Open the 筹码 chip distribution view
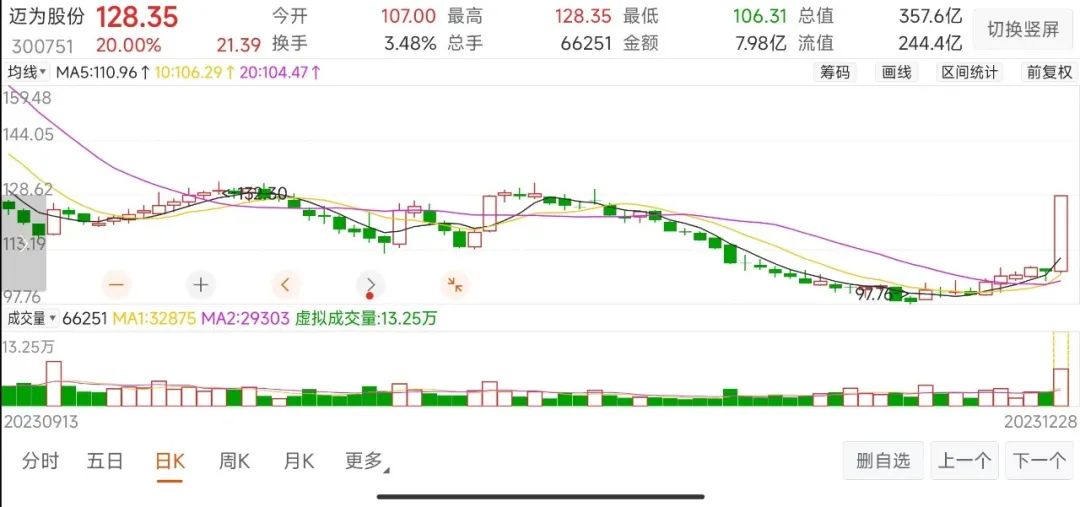This screenshot has height=507, width=1080. click(x=835, y=73)
